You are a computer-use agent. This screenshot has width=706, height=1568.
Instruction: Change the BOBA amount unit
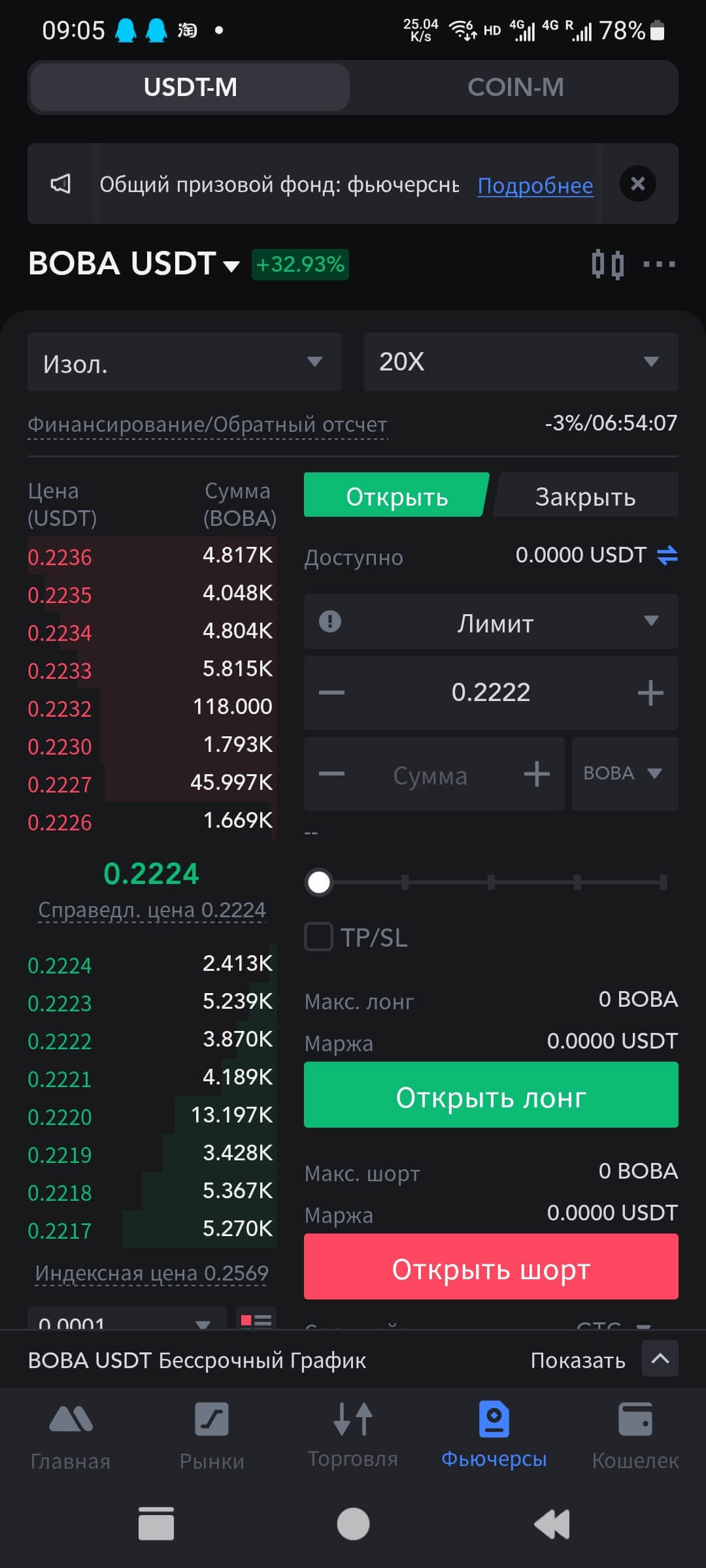624,774
